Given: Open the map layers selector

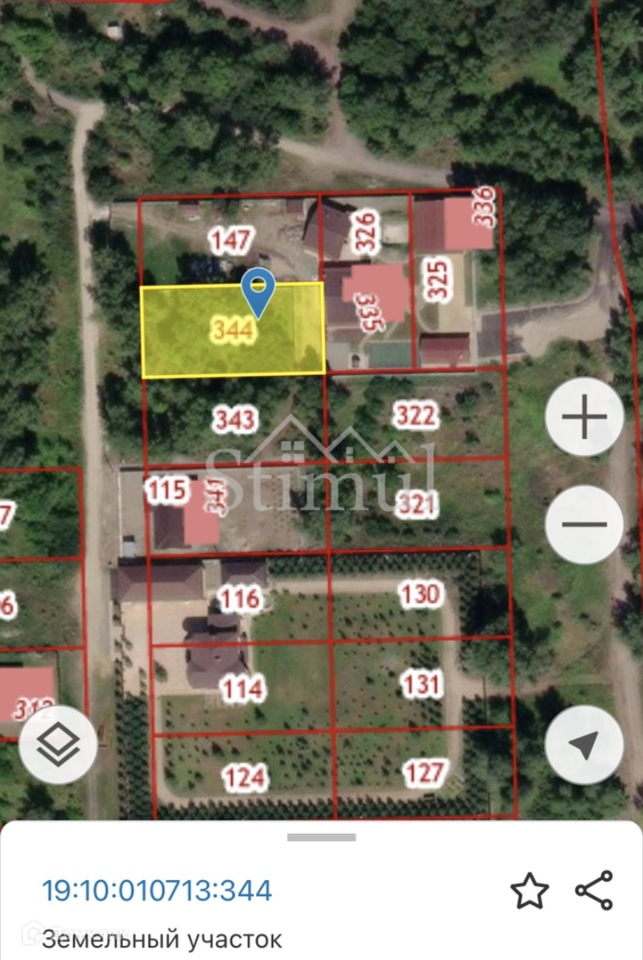Looking at the screenshot, I should [58, 744].
